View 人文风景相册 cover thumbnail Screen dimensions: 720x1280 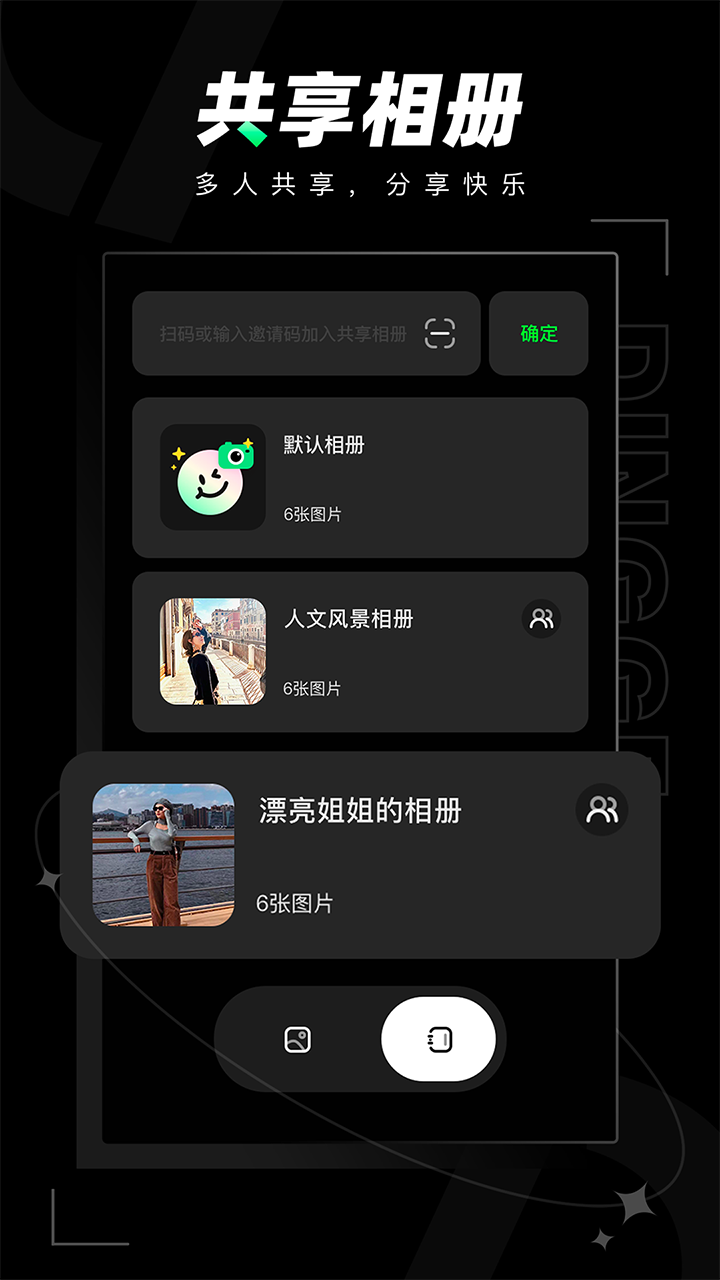210,650
